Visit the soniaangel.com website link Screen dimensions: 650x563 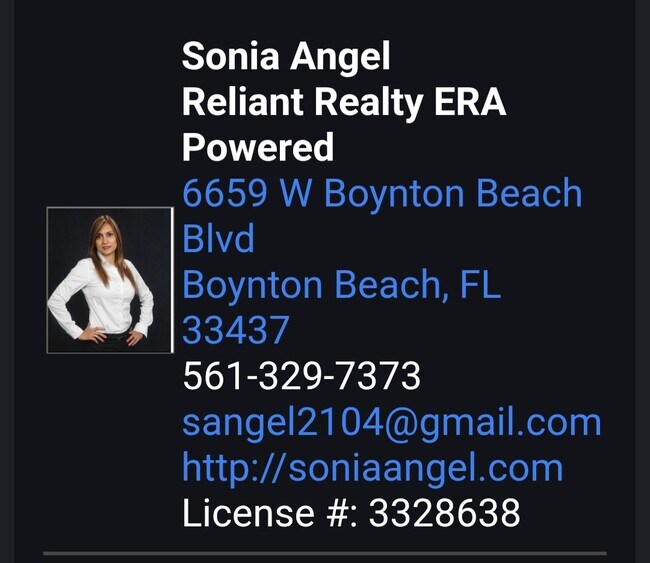point(372,468)
